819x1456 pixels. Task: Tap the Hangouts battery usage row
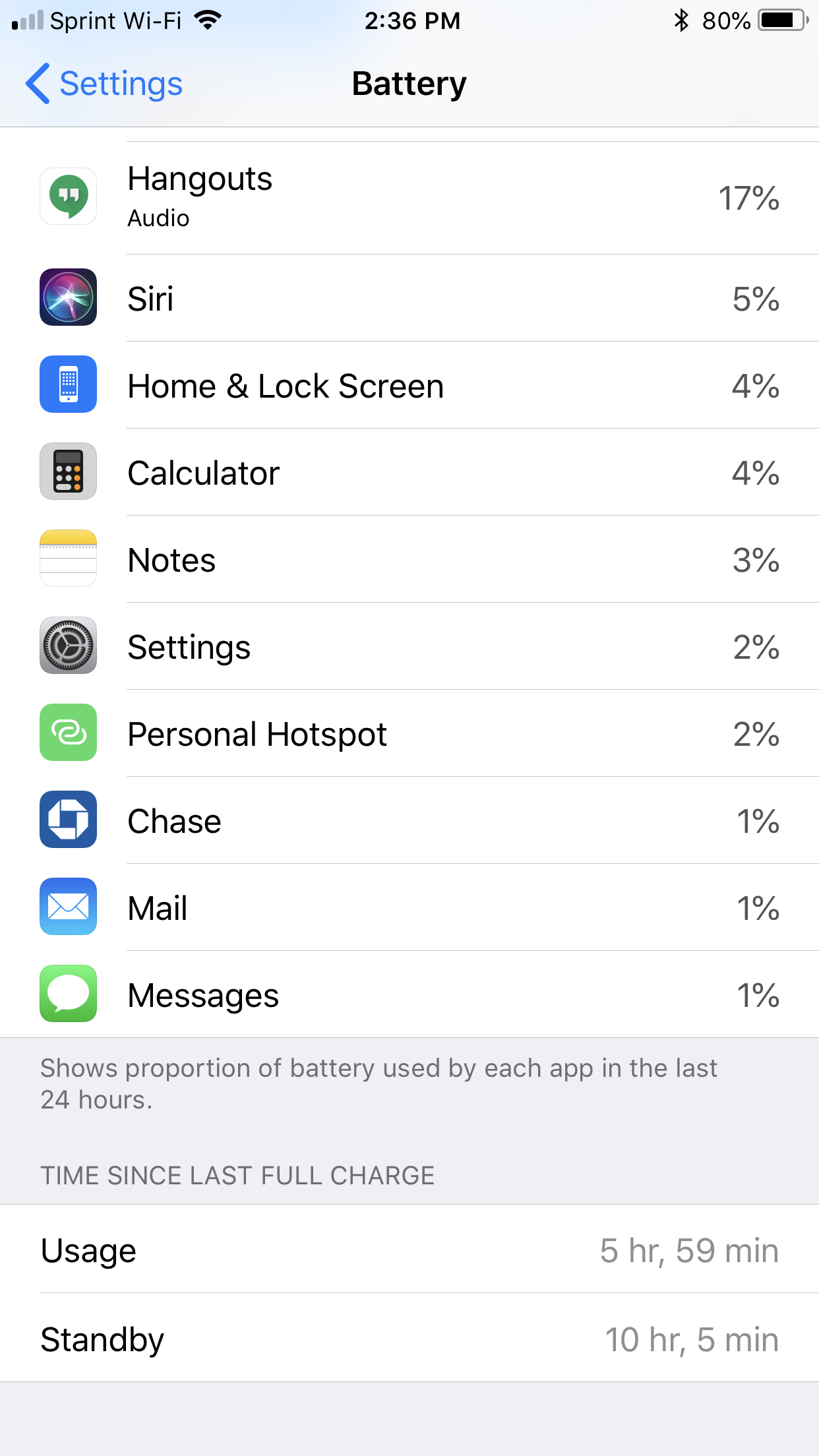coord(409,198)
